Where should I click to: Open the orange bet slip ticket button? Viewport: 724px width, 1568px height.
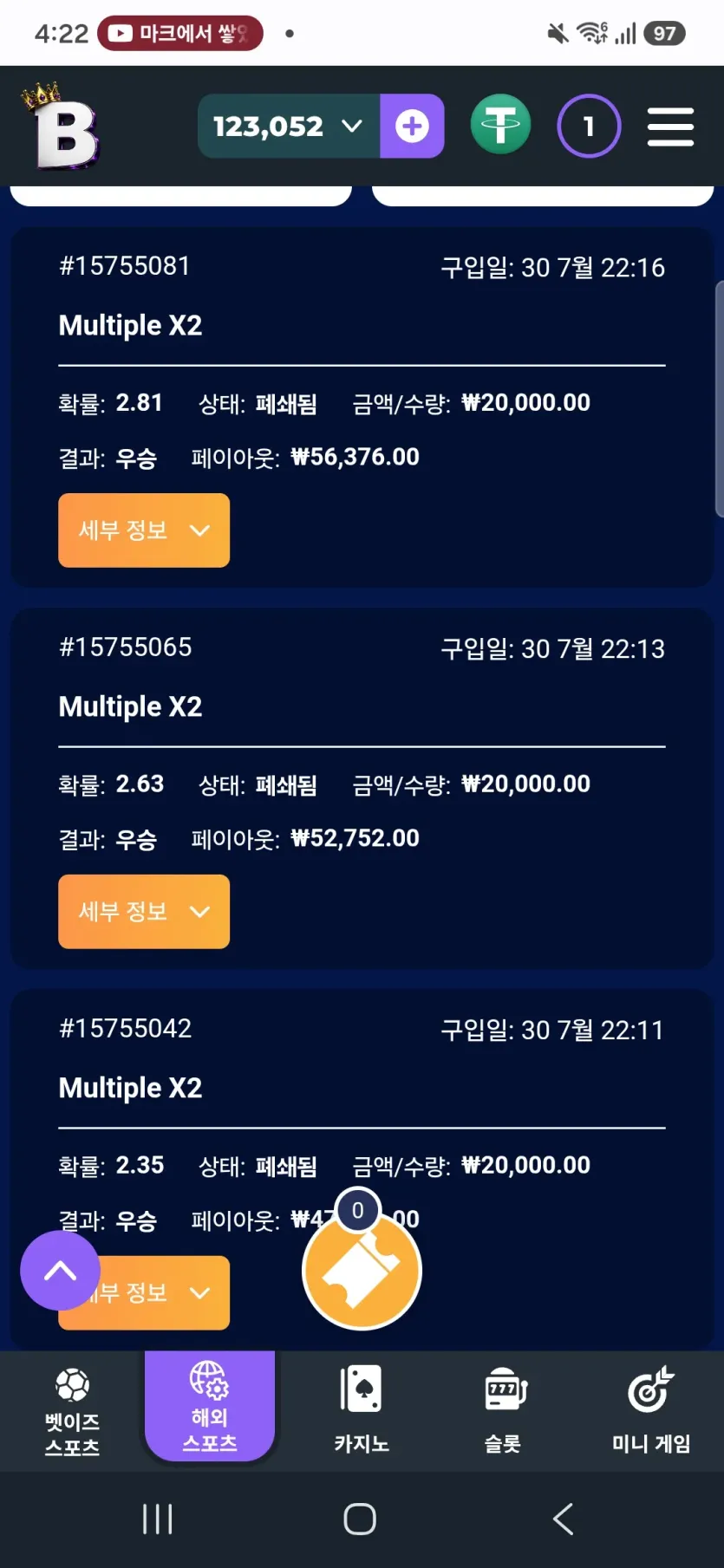pyautogui.click(x=362, y=1269)
